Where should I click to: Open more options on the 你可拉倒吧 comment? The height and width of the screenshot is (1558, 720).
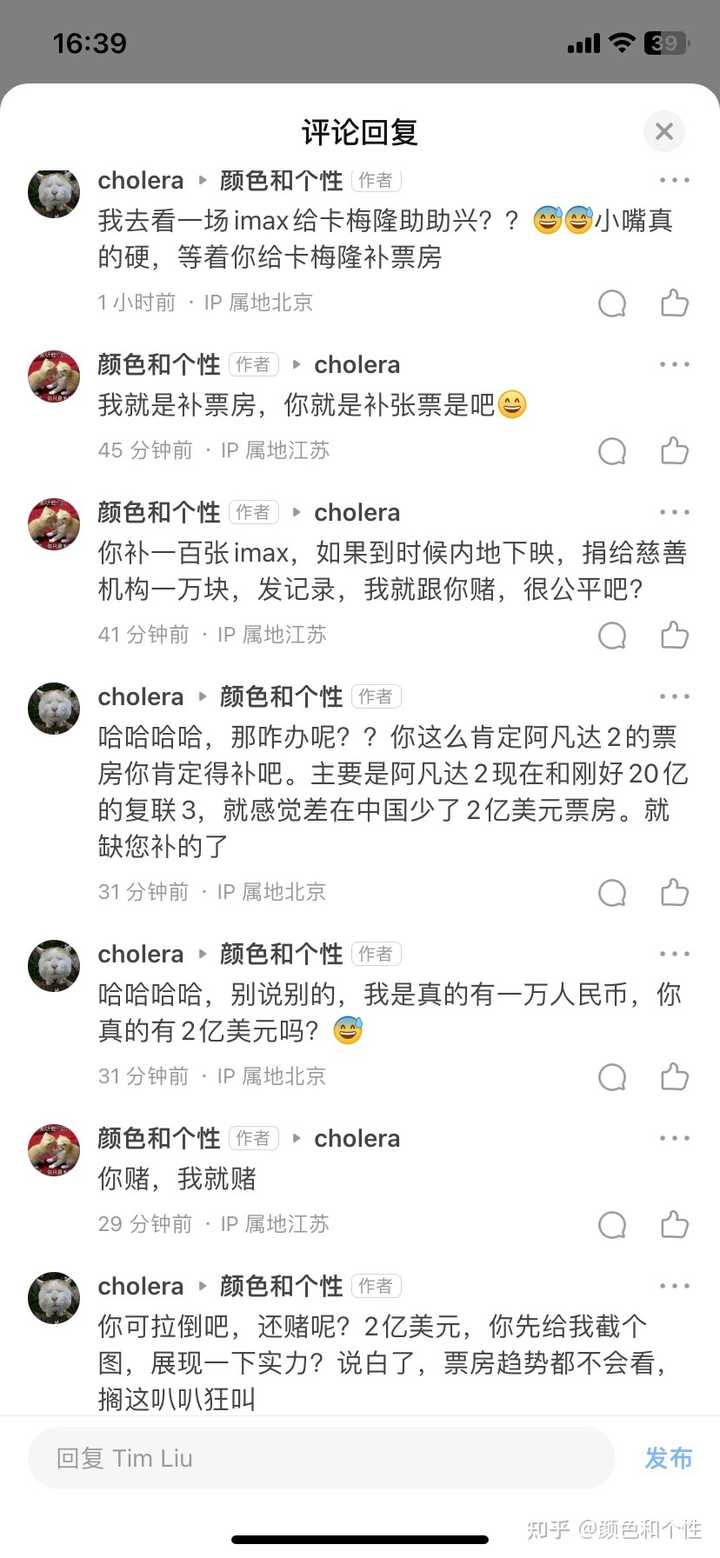pyautogui.click(x=674, y=1286)
